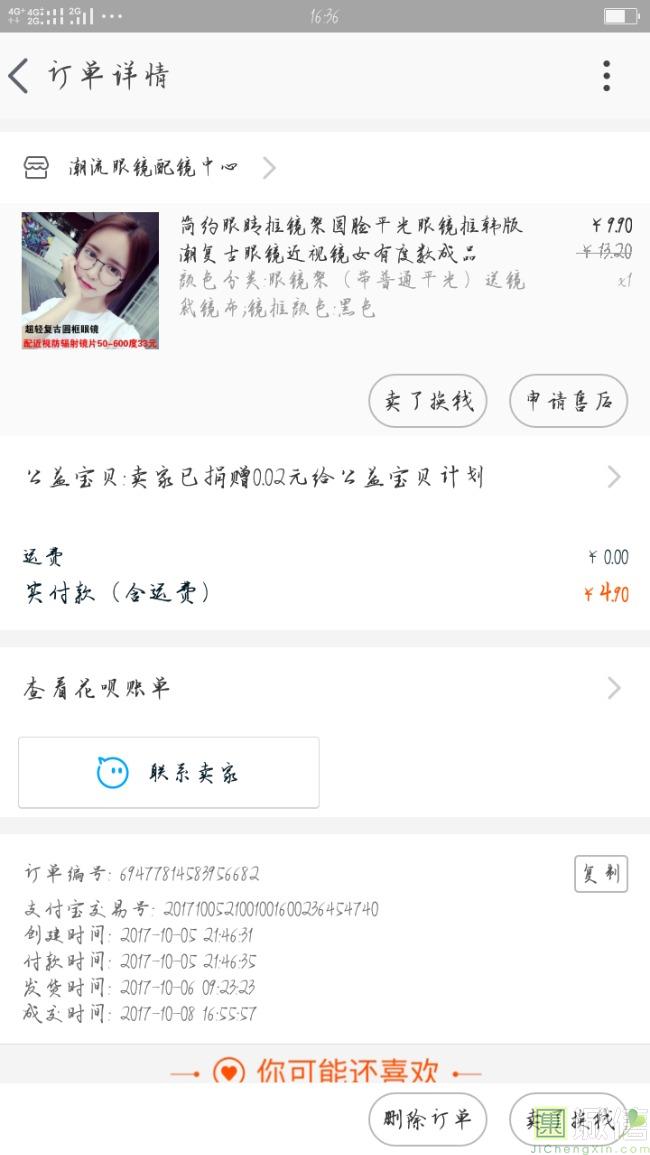Image resolution: width=650 pixels, height=1155 pixels.
Task: Contact the seller via 联系卖家
Action: click(x=169, y=772)
